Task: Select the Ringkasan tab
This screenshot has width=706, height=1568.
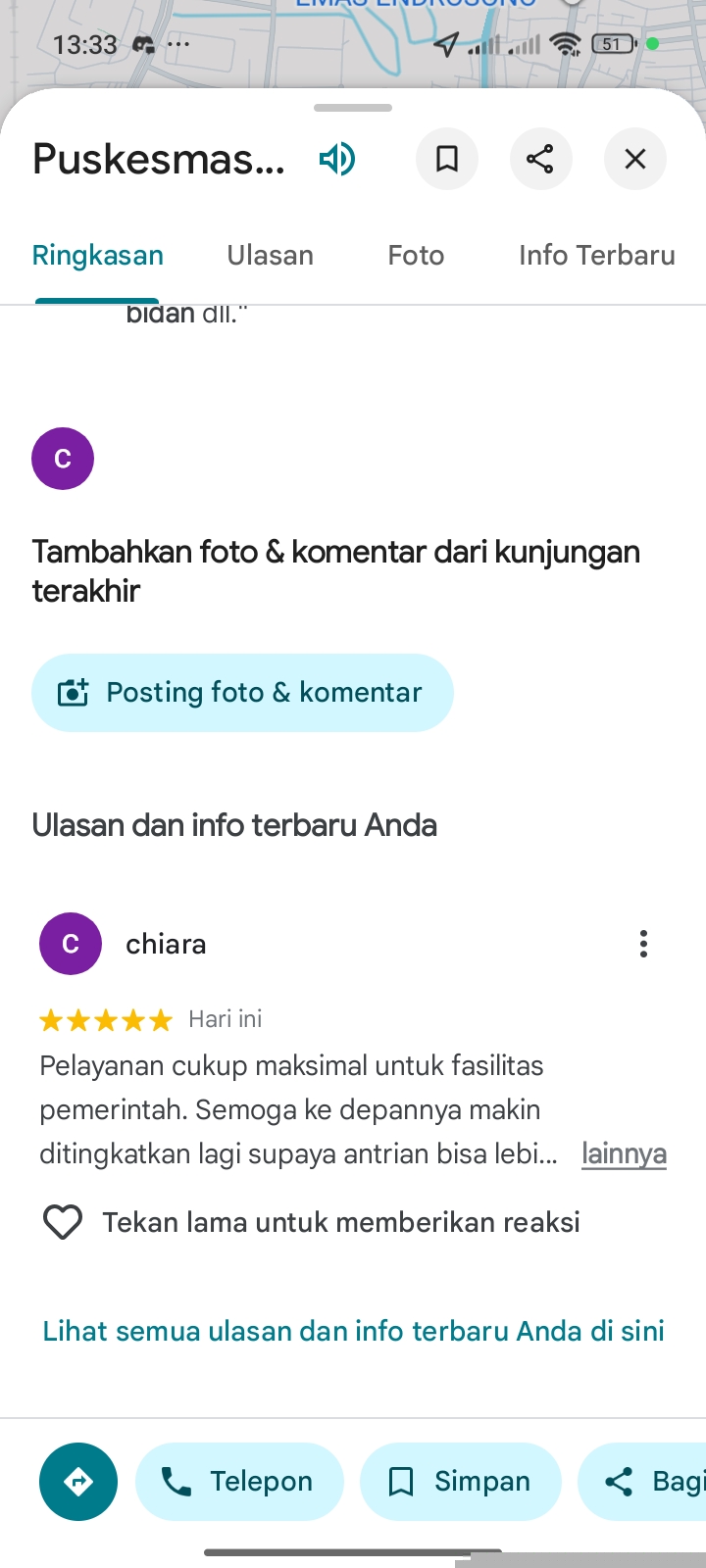Action: click(x=98, y=256)
